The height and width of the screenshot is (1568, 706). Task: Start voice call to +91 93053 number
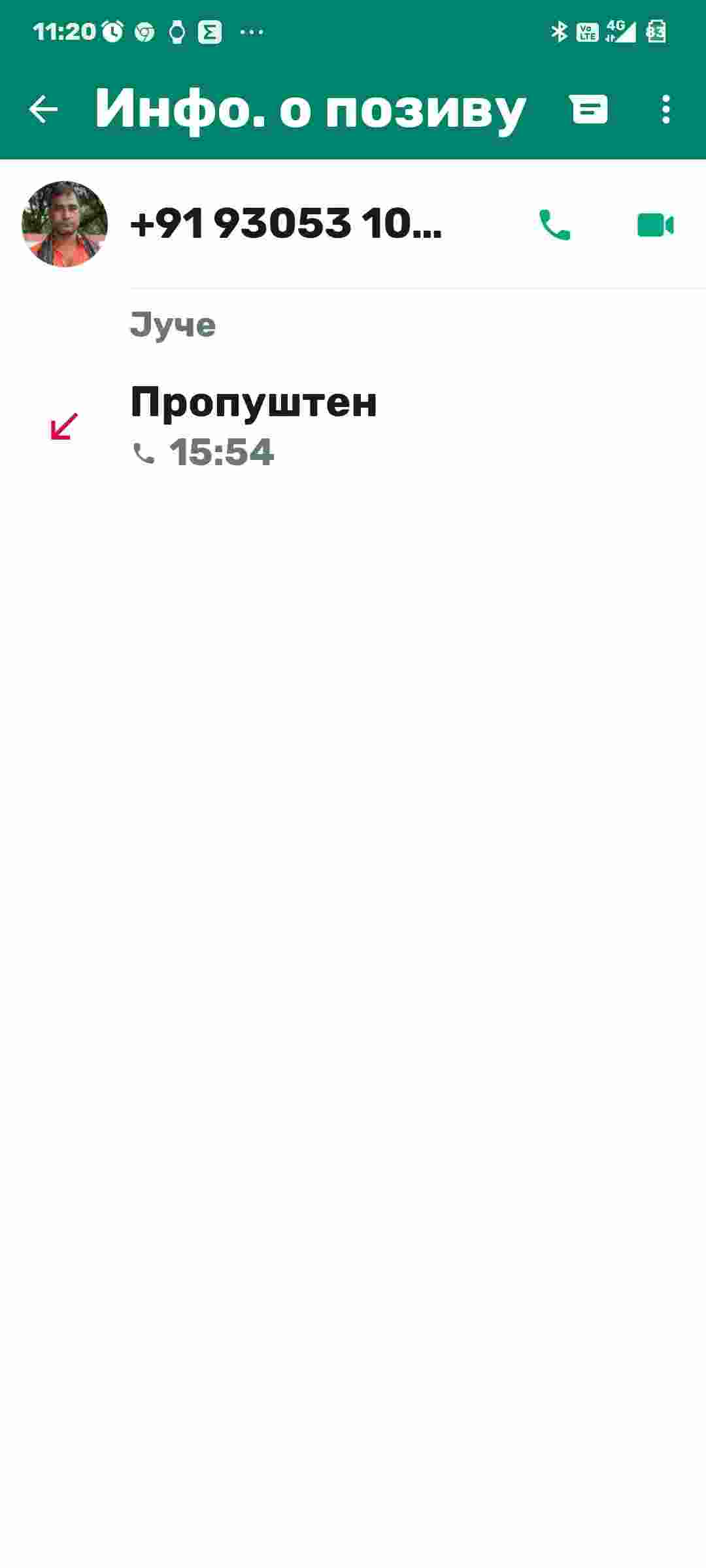(554, 225)
